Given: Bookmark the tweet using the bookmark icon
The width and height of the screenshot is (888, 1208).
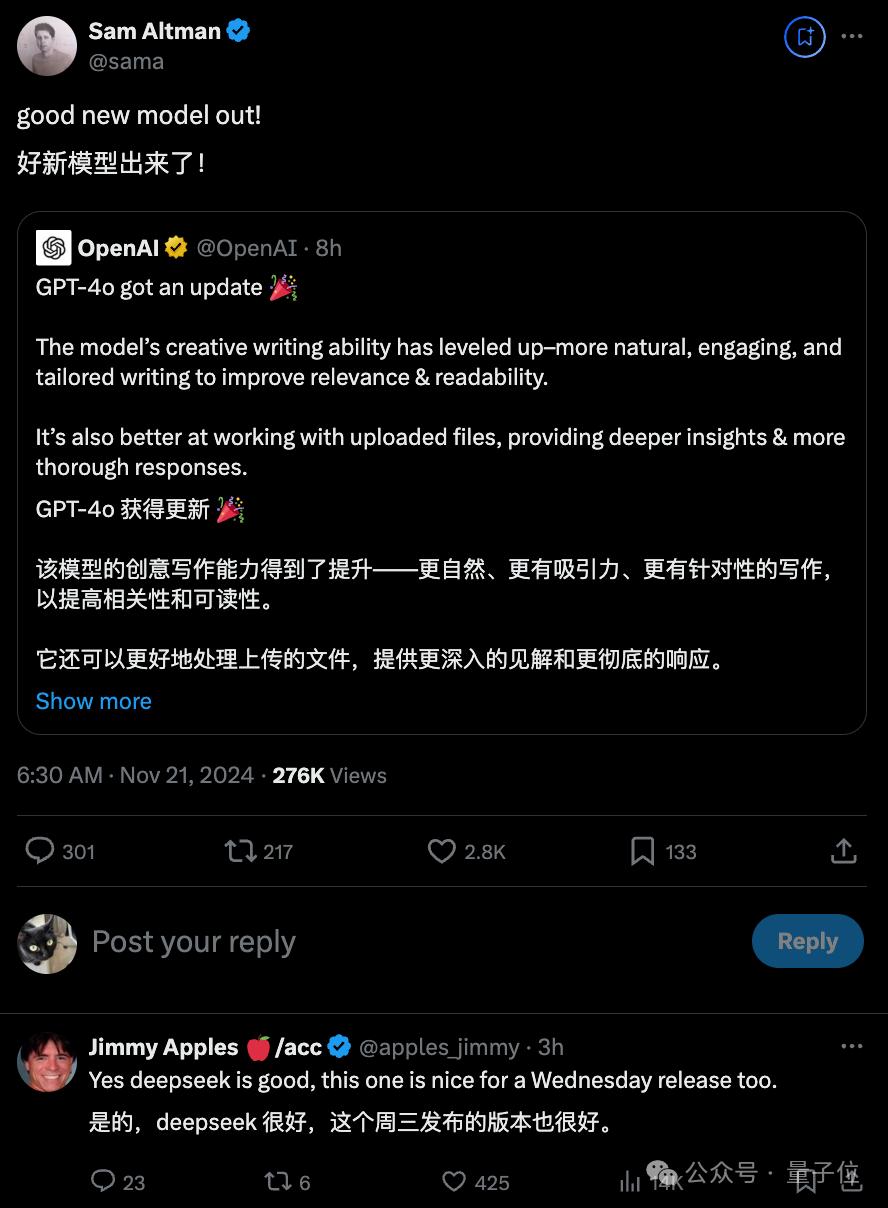Looking at the screenshot, I should click(643, 851).
